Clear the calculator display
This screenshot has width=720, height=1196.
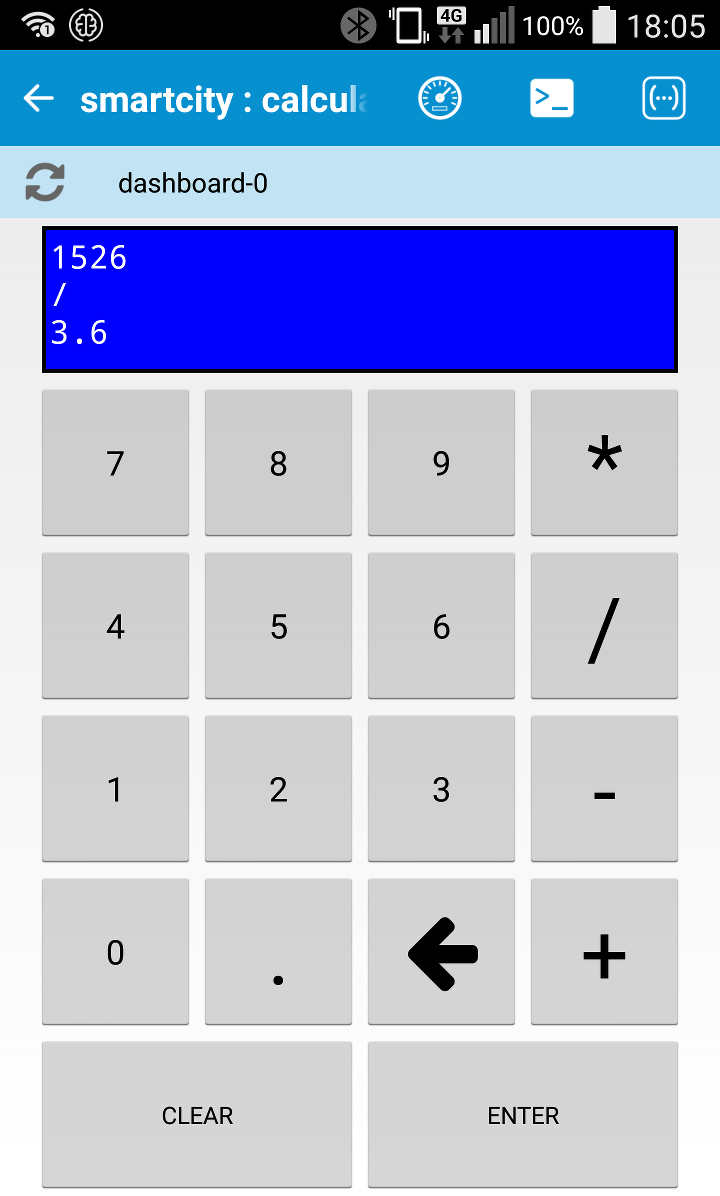coord(197,1114)
